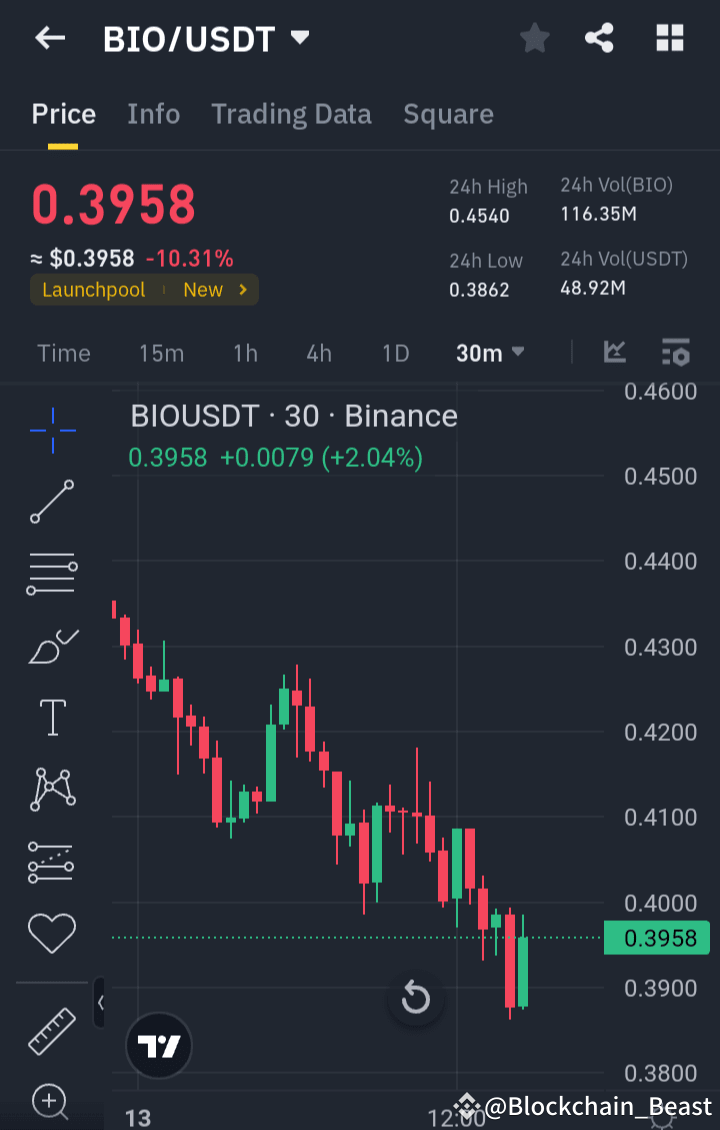Open the XABCD pattern tool
Viewport: 720px width, 1130px height.
tap(51, 789)
